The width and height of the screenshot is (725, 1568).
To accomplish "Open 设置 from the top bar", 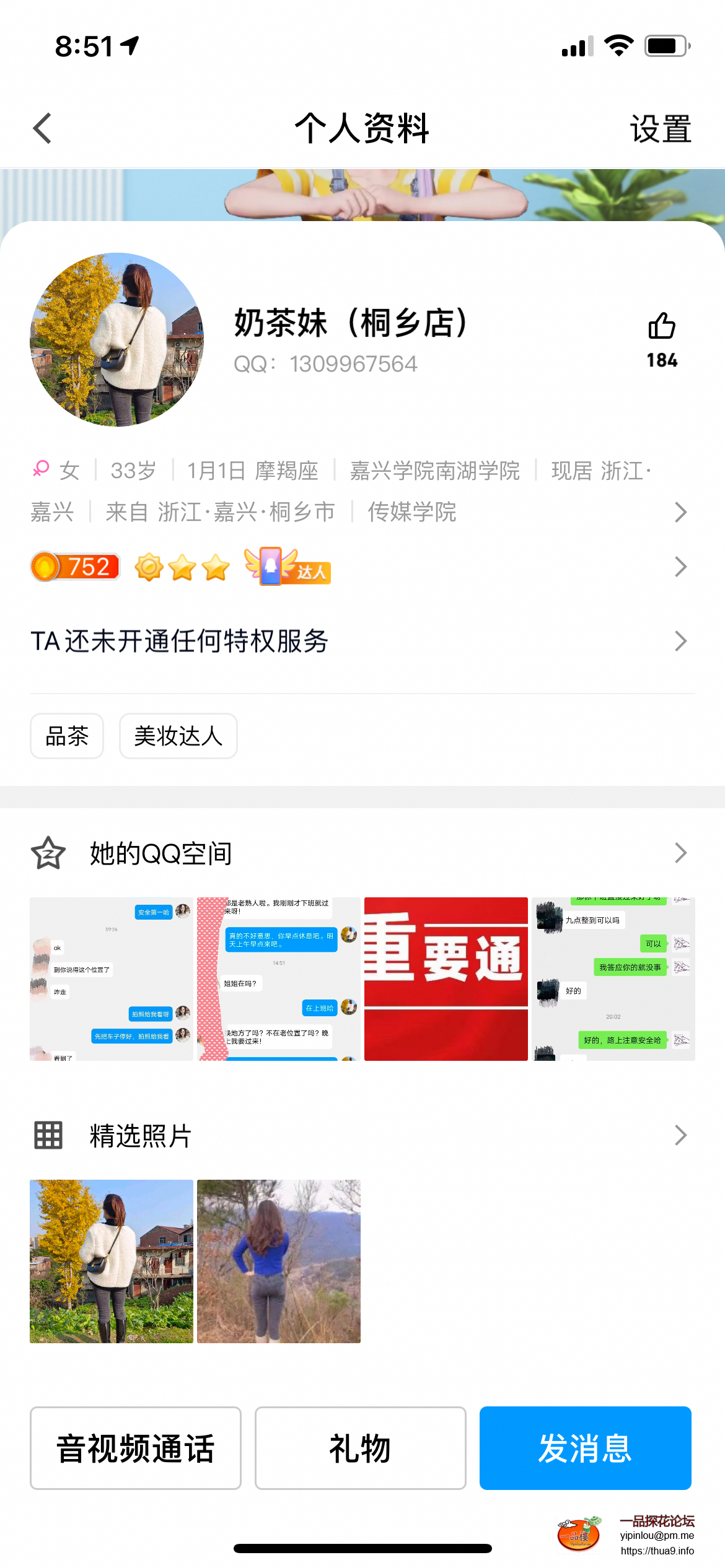I will 661,128.
